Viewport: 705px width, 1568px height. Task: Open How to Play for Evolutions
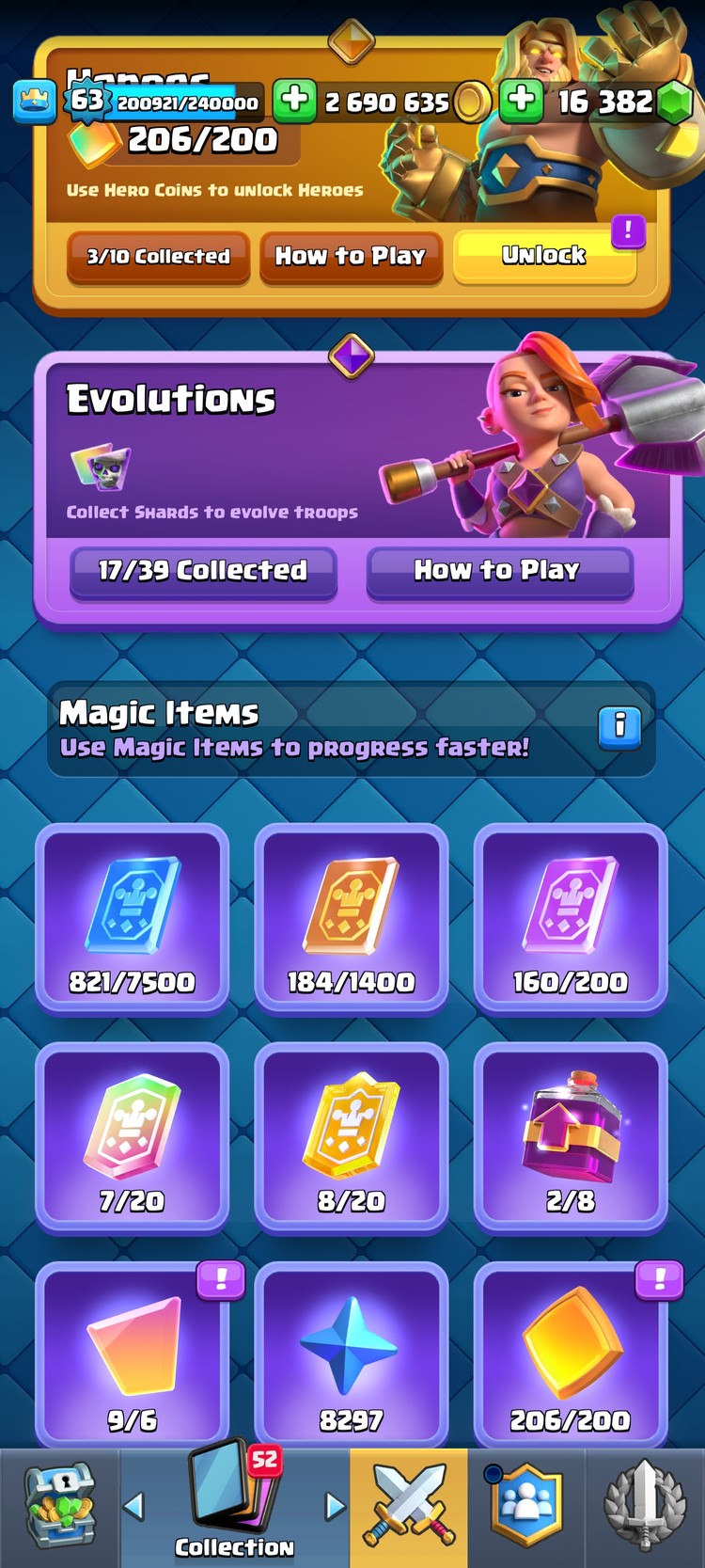(498, 570)
